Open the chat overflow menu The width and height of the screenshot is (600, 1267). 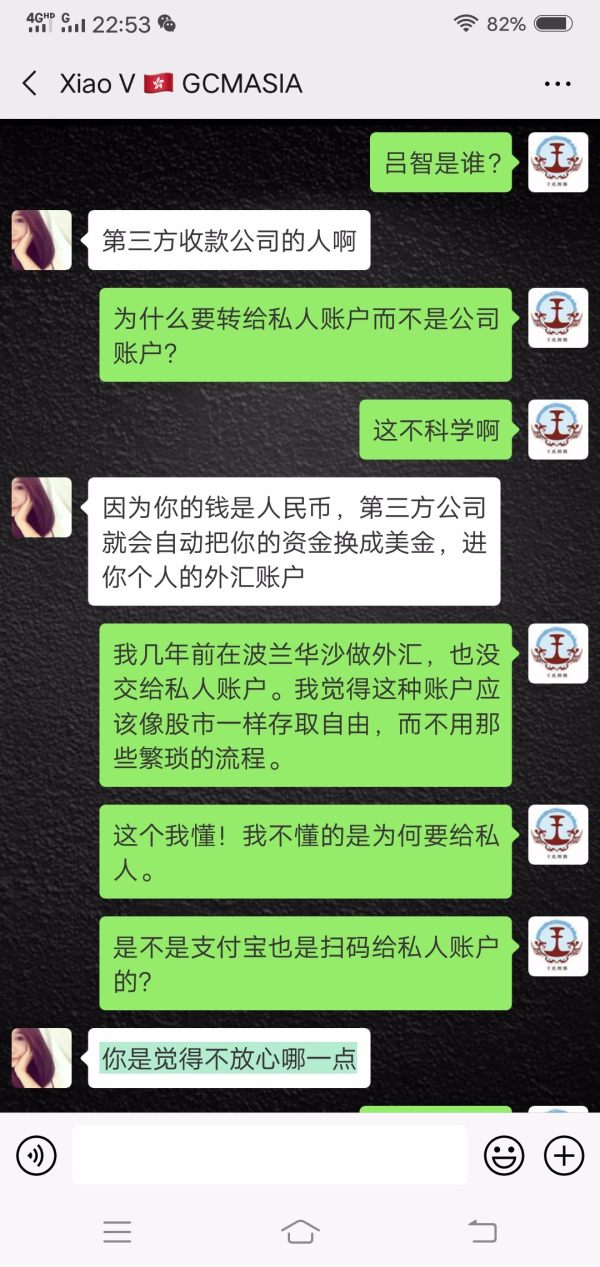tap(557, 84)
